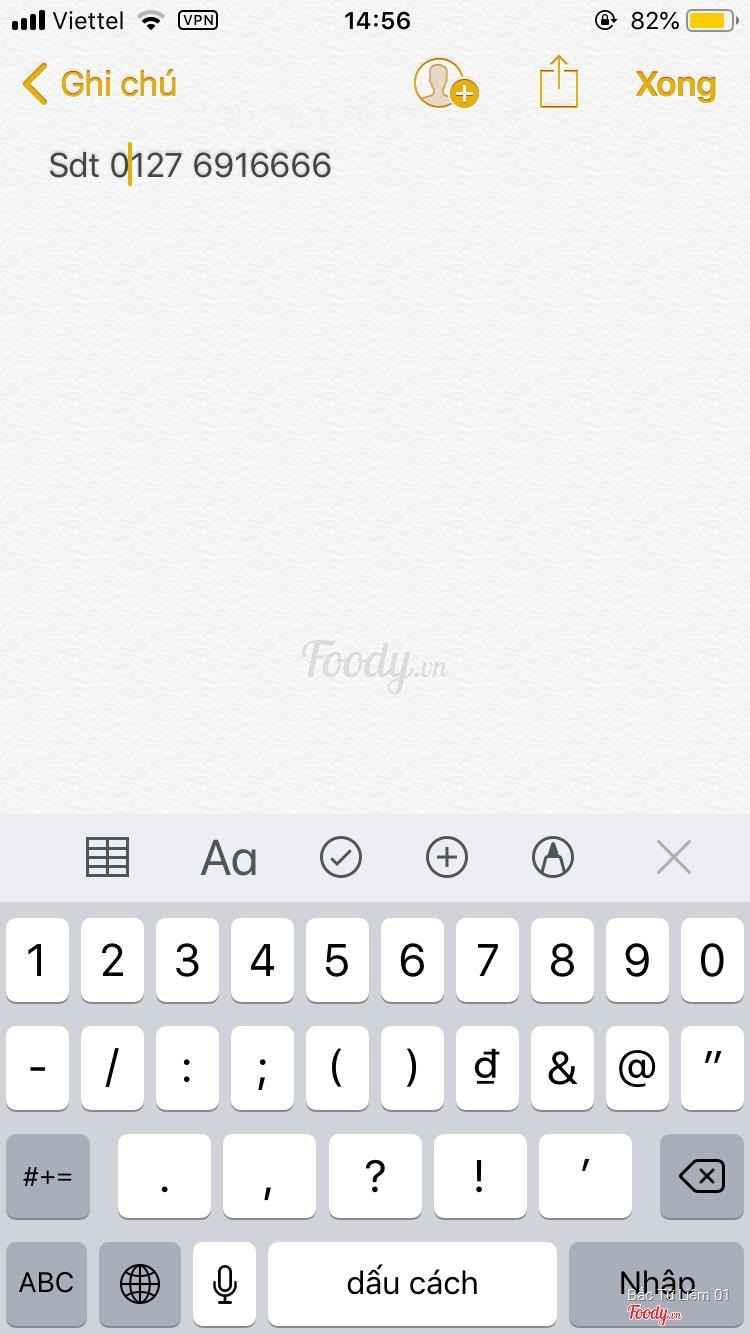Go back to Ghi chú list

point(98,84)
